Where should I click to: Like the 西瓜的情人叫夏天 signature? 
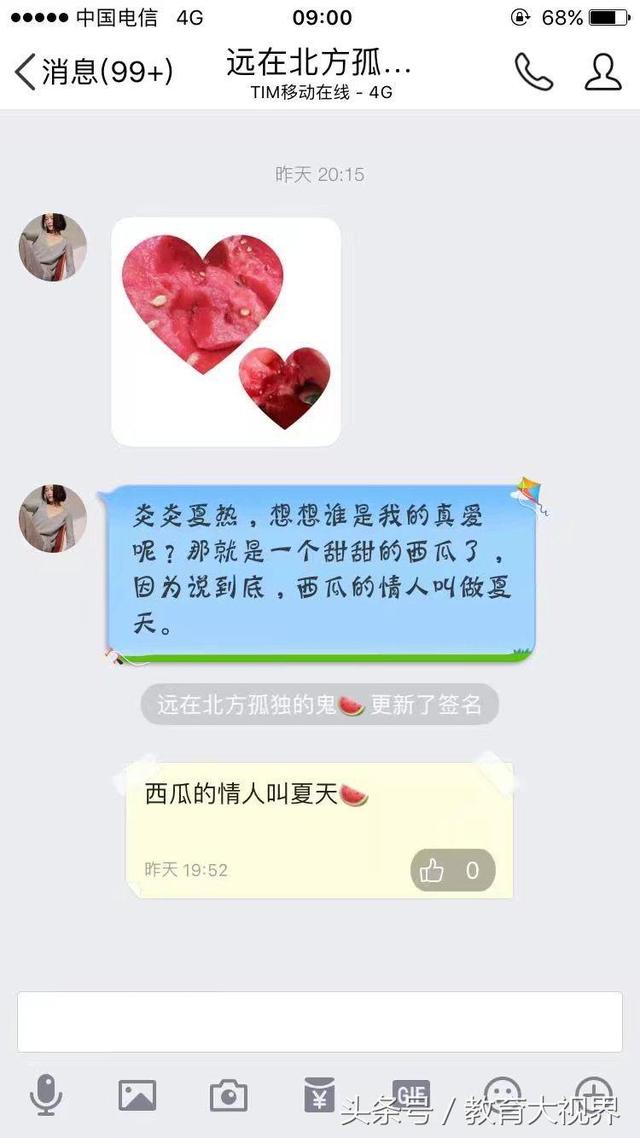coord(452,870)
